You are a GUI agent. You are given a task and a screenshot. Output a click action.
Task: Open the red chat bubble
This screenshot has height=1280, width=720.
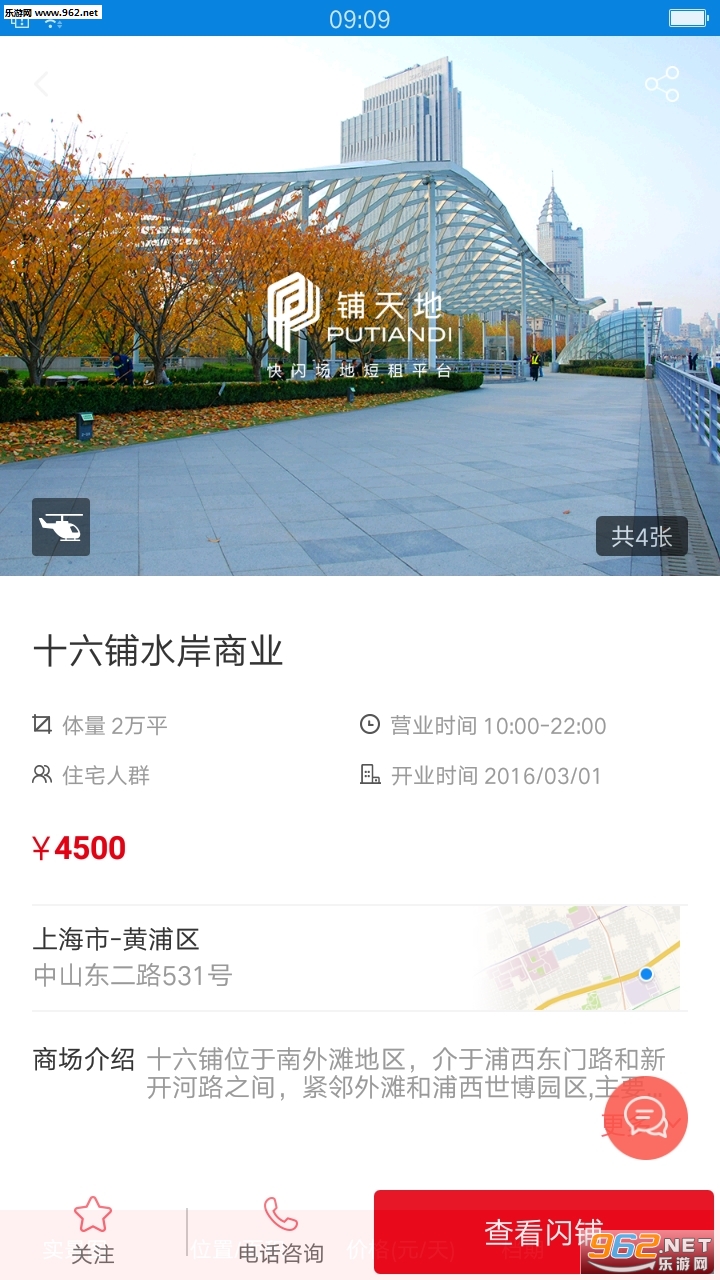coord(646,1117)
